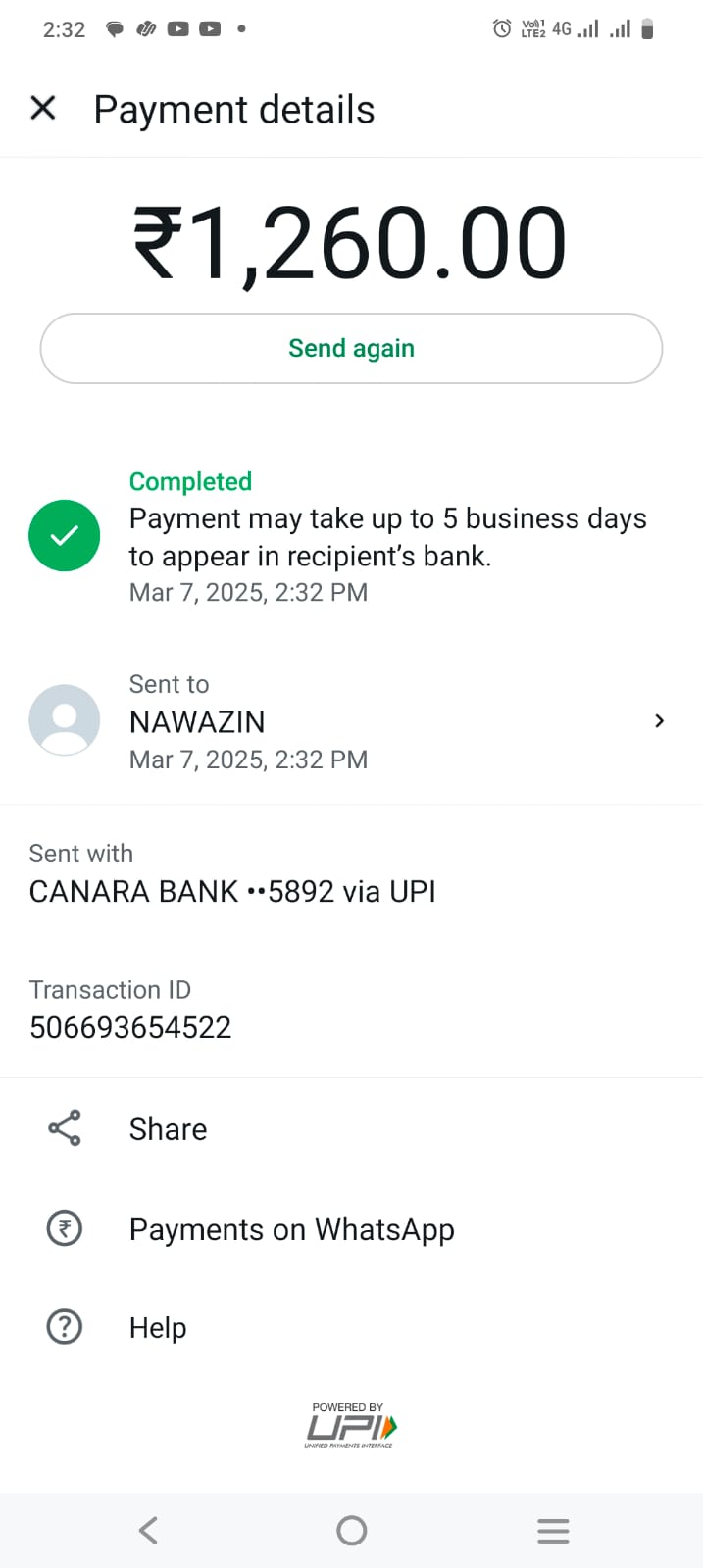
Task: Open the Help option
Action: coord(157,1327)
